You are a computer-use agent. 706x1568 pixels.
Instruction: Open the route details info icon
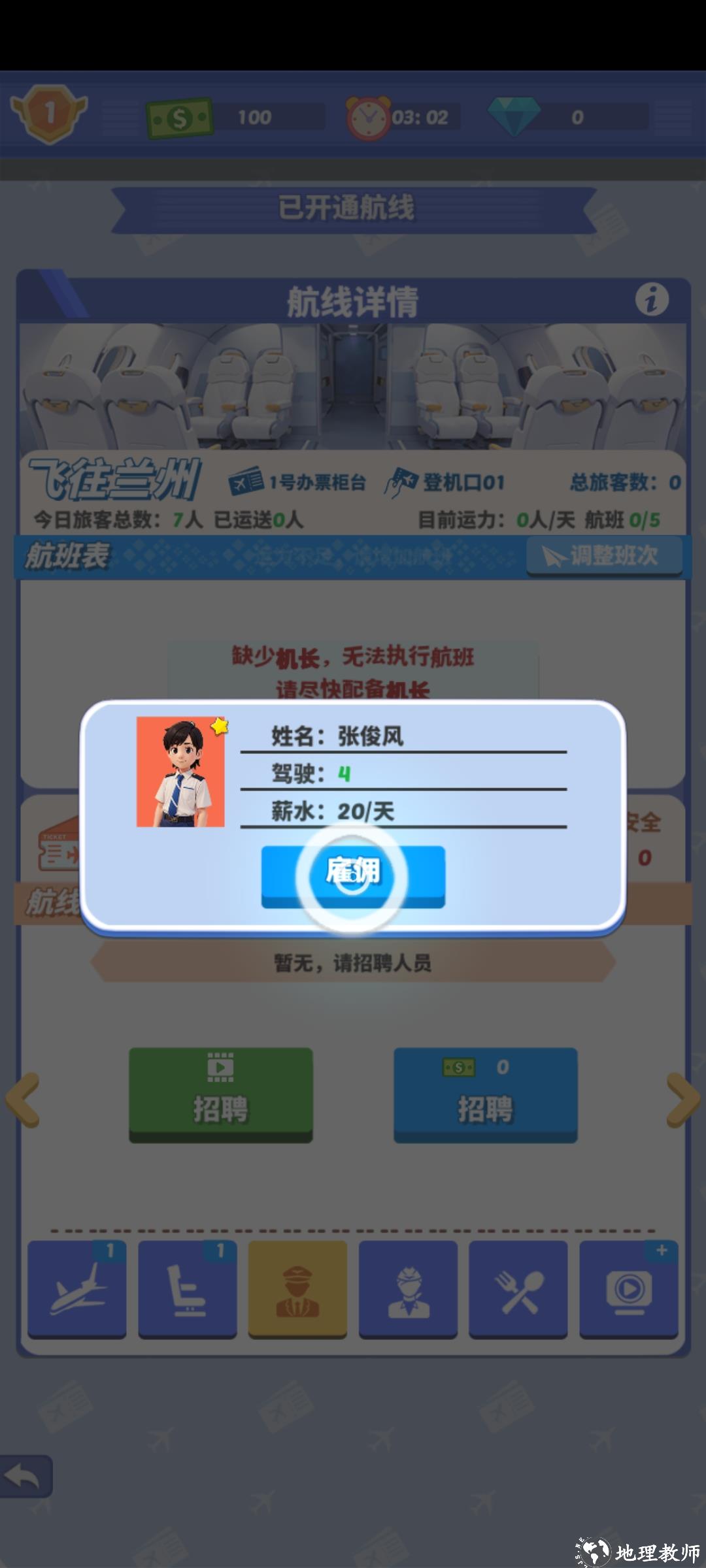(652, 300)
